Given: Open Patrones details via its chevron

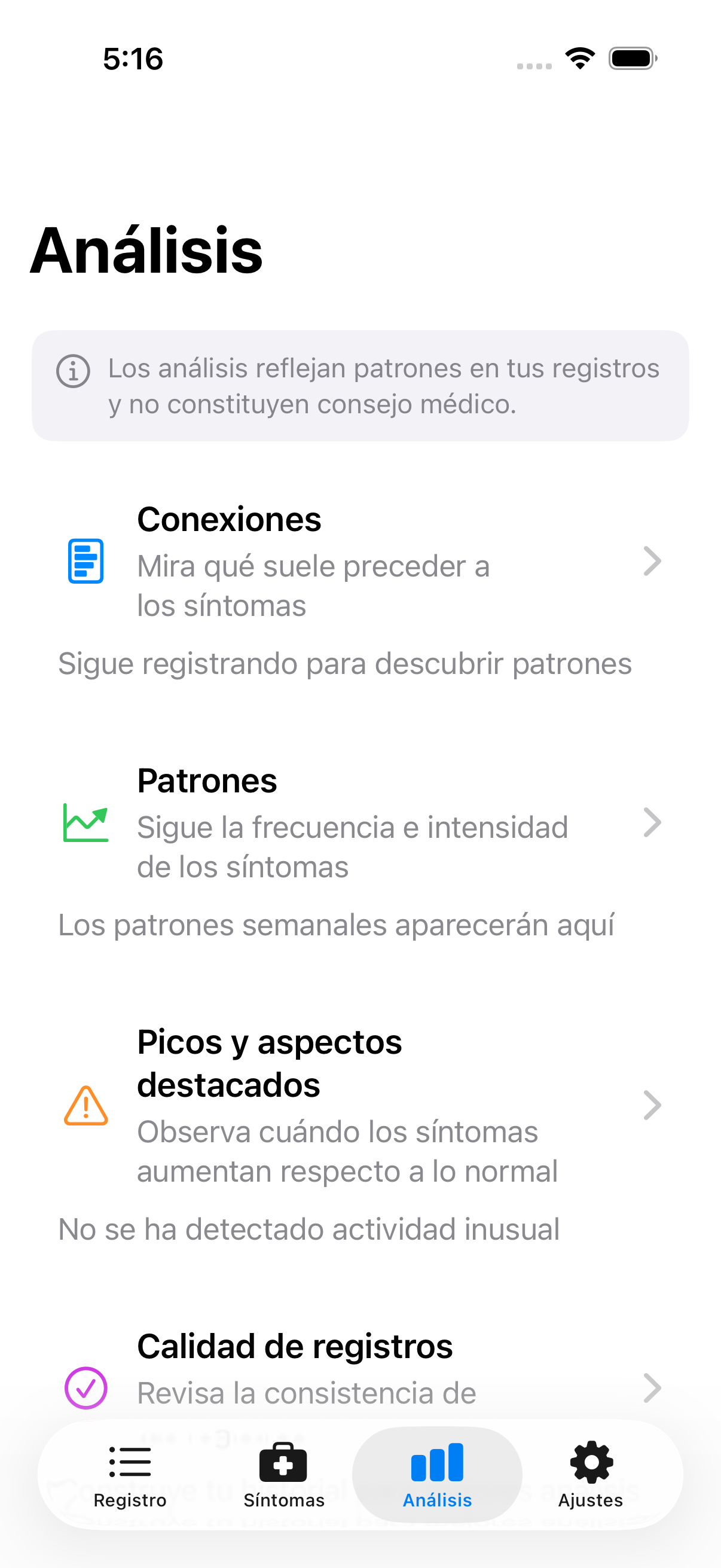Looking at the screenshot, I should point(653,823).
